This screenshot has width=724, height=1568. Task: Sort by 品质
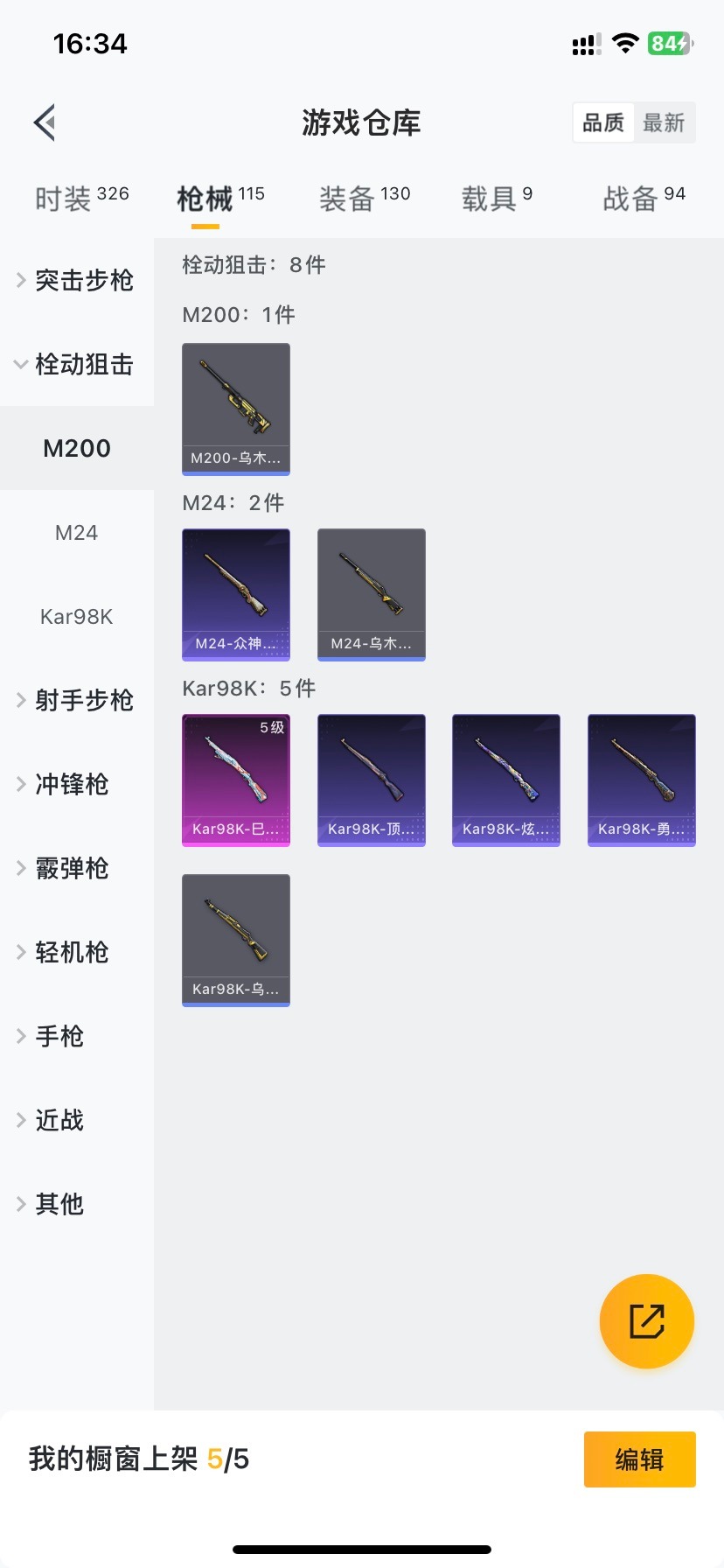603,122
